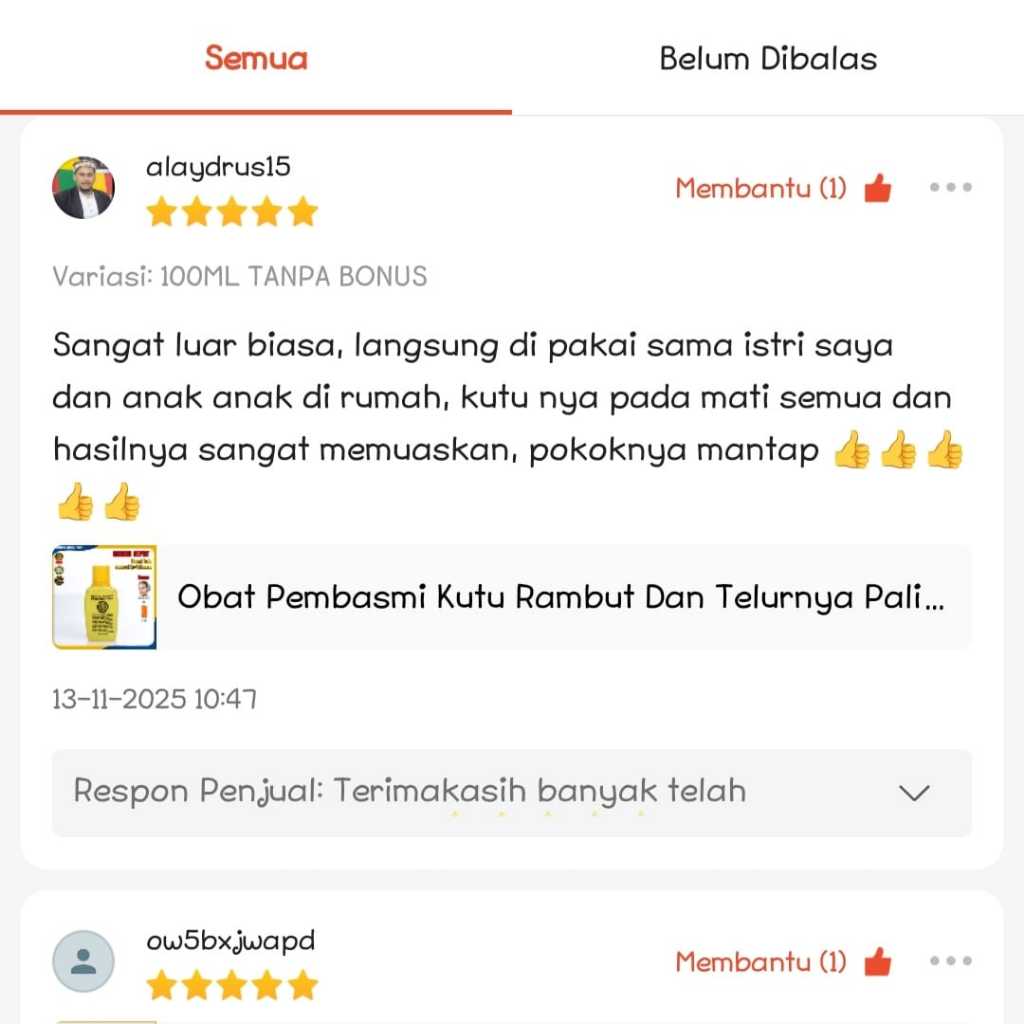The width and height of the screenshot is (1024, 1024).
Task: Expand the Respon Penjual reply
Action: (913, 793)
